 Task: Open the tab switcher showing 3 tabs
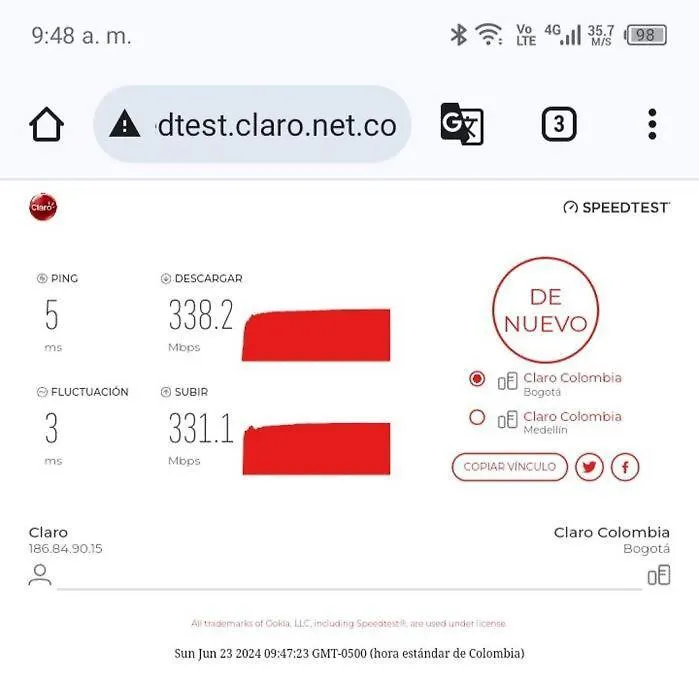coord(558,125)
